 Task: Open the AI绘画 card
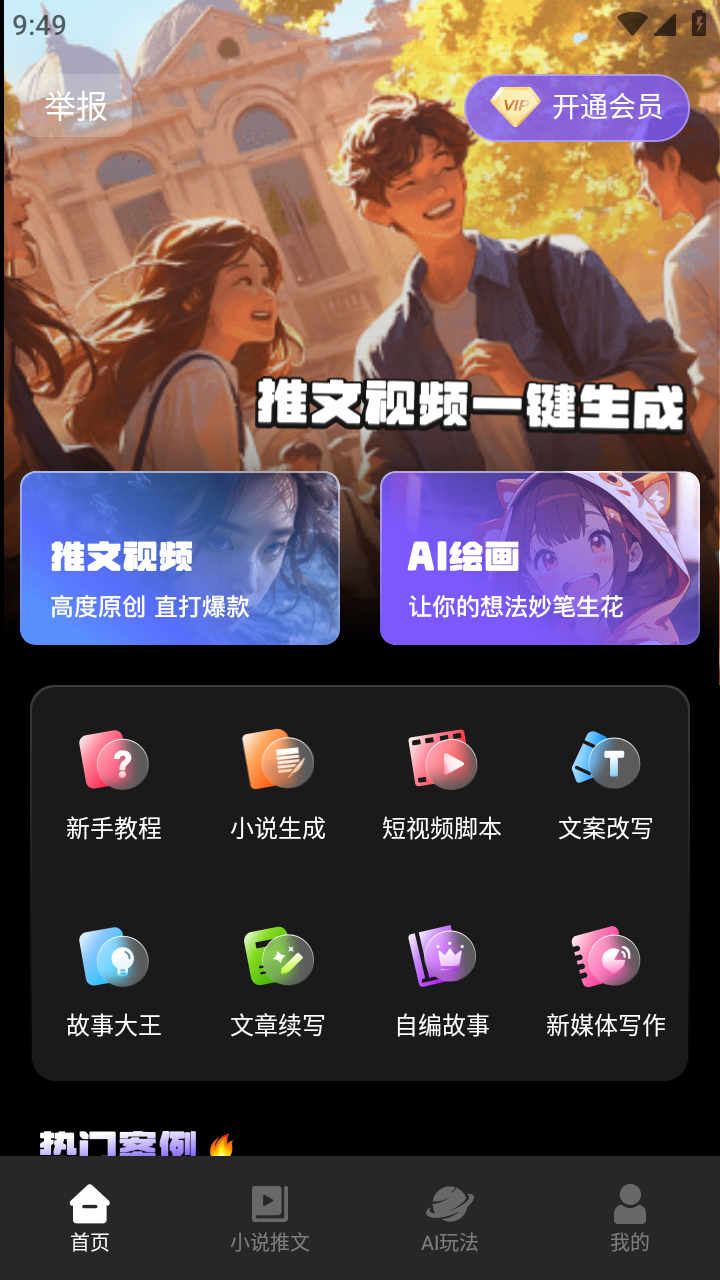540,558
